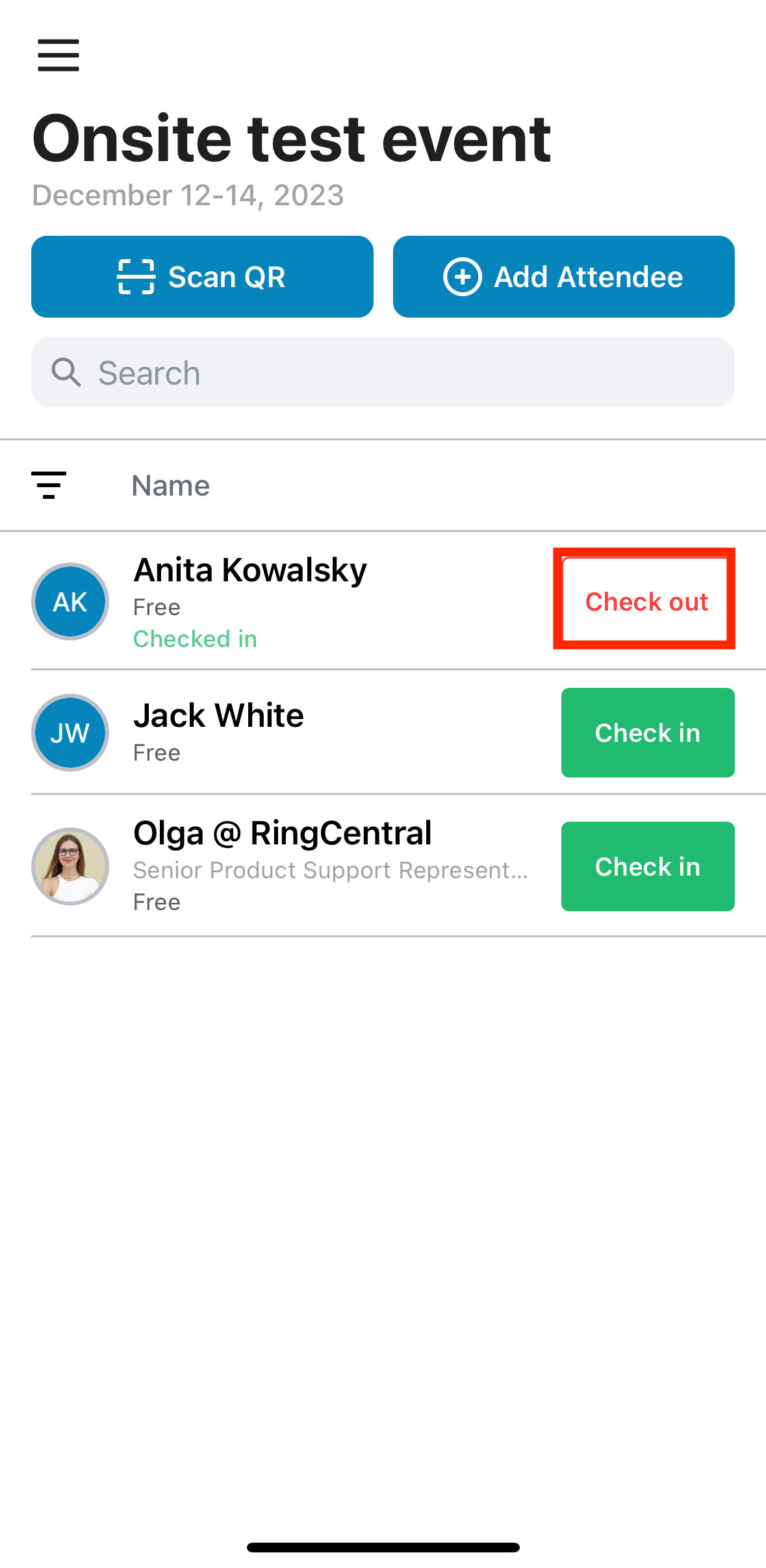Tap the Scan QR button

[202, 277]
